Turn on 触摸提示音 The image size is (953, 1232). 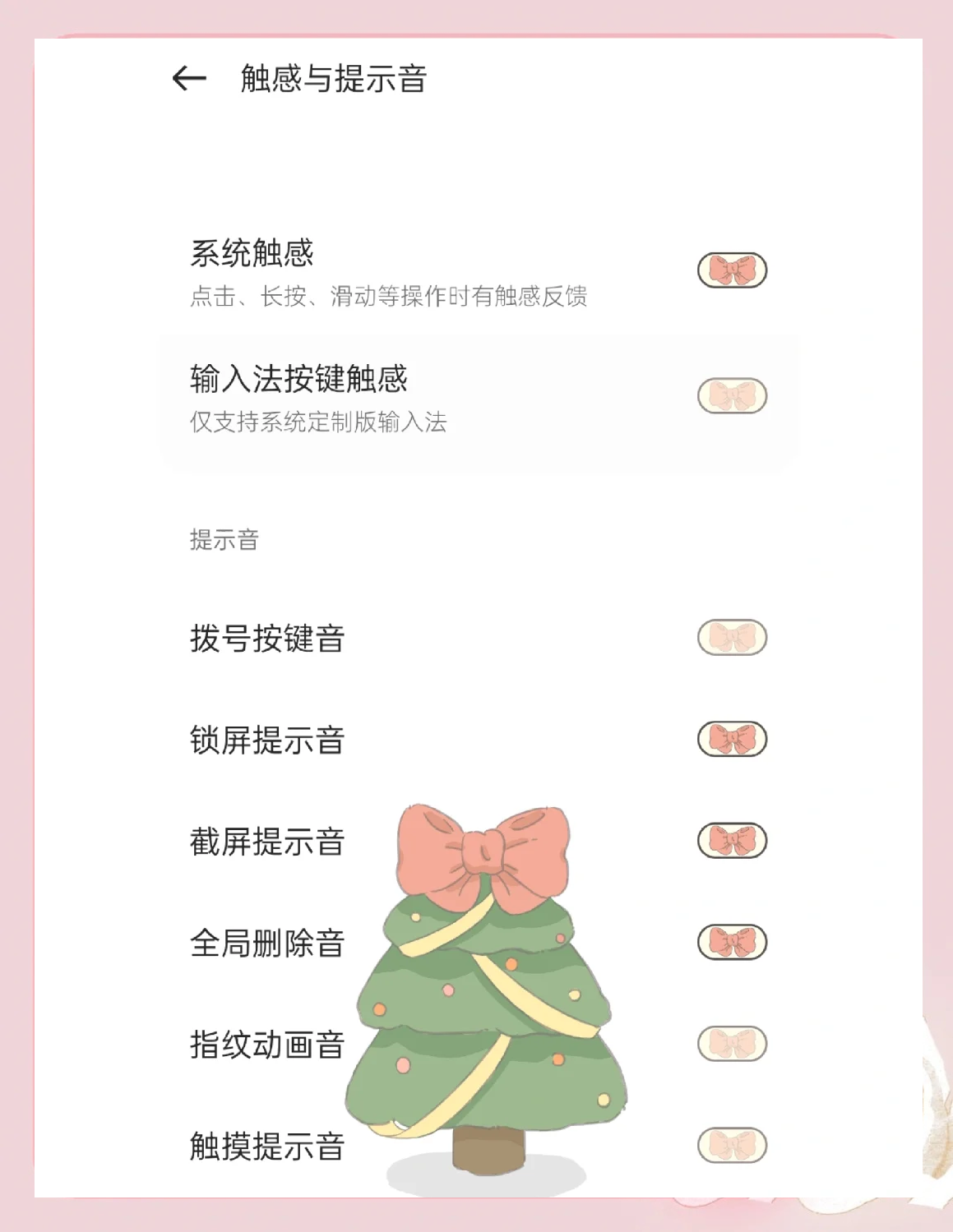click(732, 1145)
